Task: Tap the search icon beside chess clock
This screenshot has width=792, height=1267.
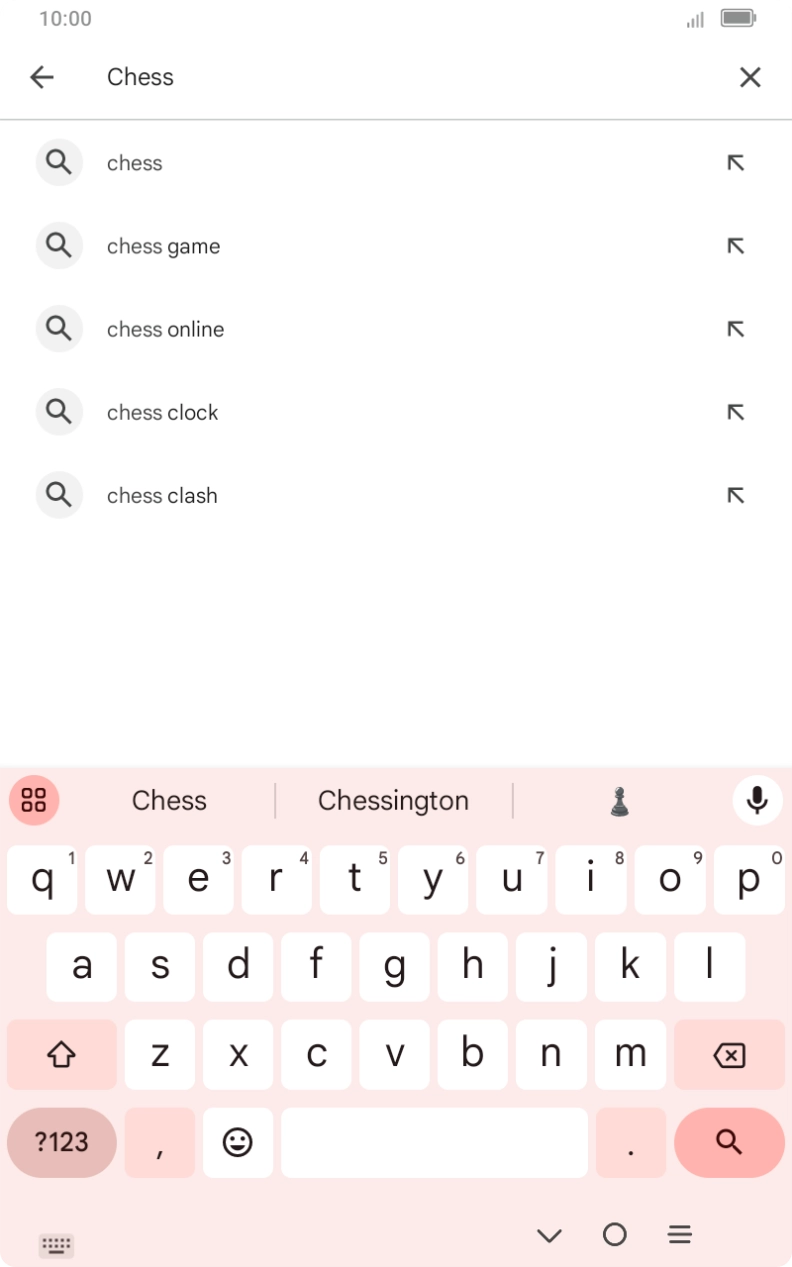Action: (59, 412)
